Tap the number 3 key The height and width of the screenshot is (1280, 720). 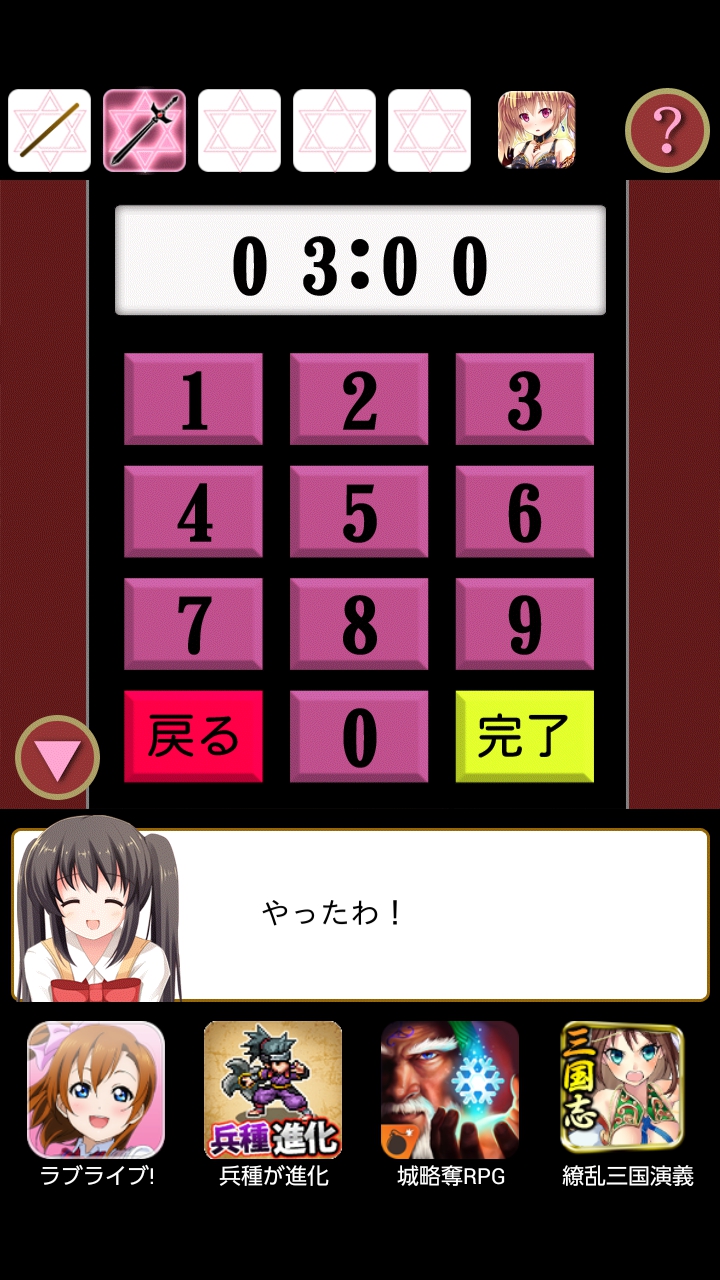click(x=524, y=399)
